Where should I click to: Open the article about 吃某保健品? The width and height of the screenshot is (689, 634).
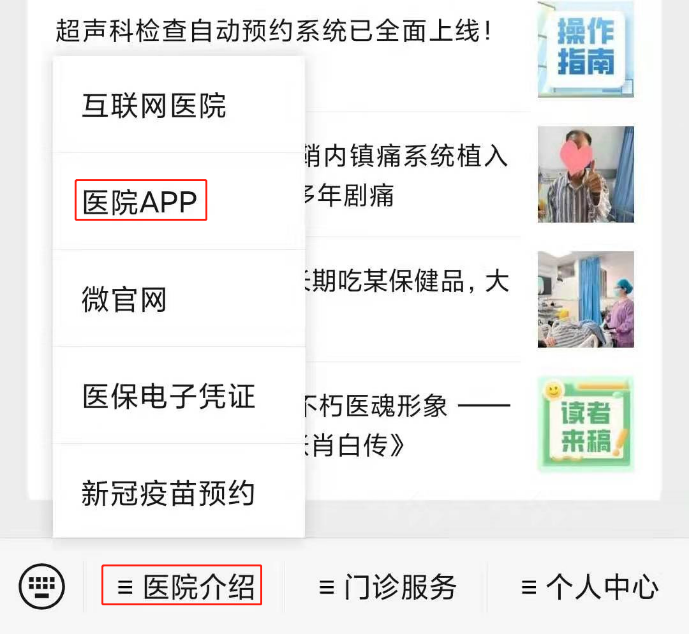405,299
